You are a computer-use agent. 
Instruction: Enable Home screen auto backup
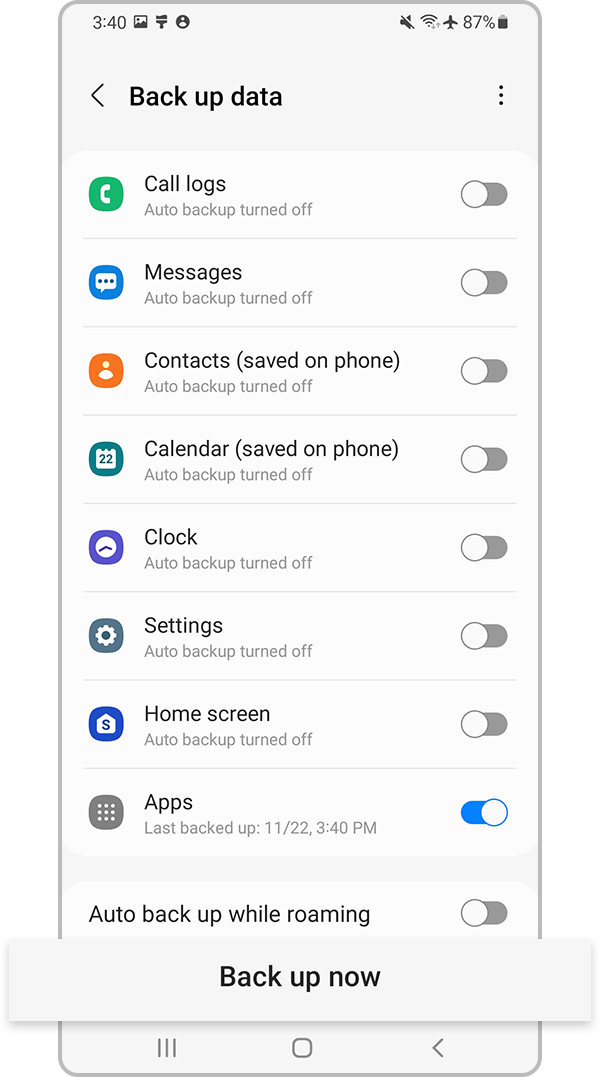tap(484, 724)
